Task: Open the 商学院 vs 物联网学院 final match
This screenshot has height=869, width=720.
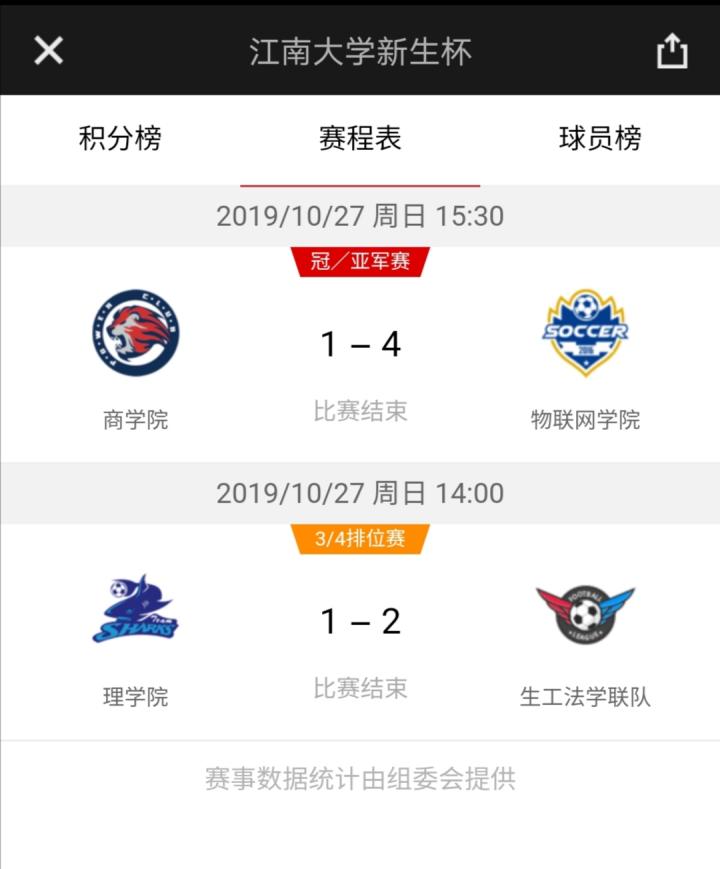Action: (360, 355)
